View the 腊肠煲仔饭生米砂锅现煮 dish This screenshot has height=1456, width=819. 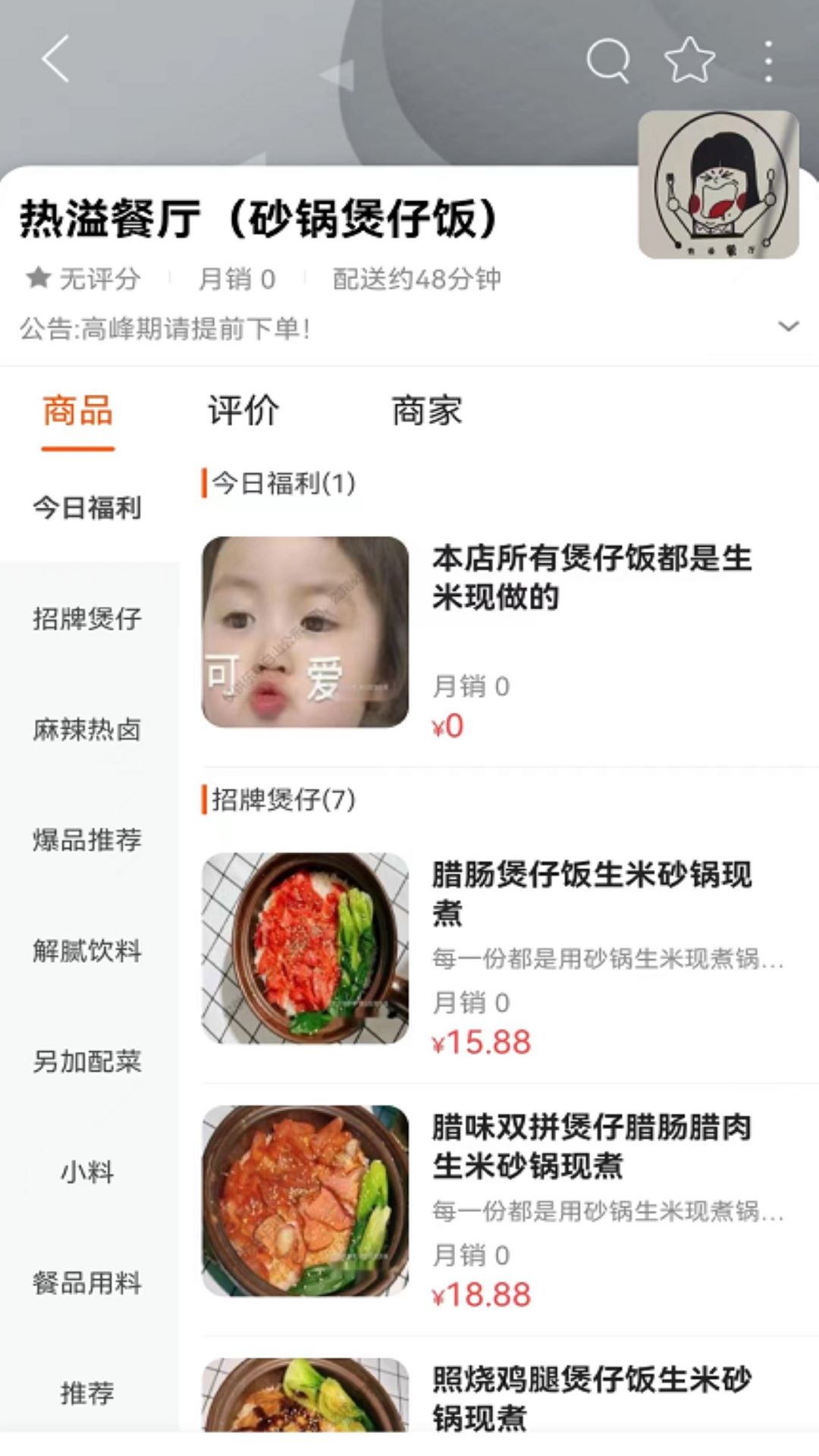(x=591, y=893)
